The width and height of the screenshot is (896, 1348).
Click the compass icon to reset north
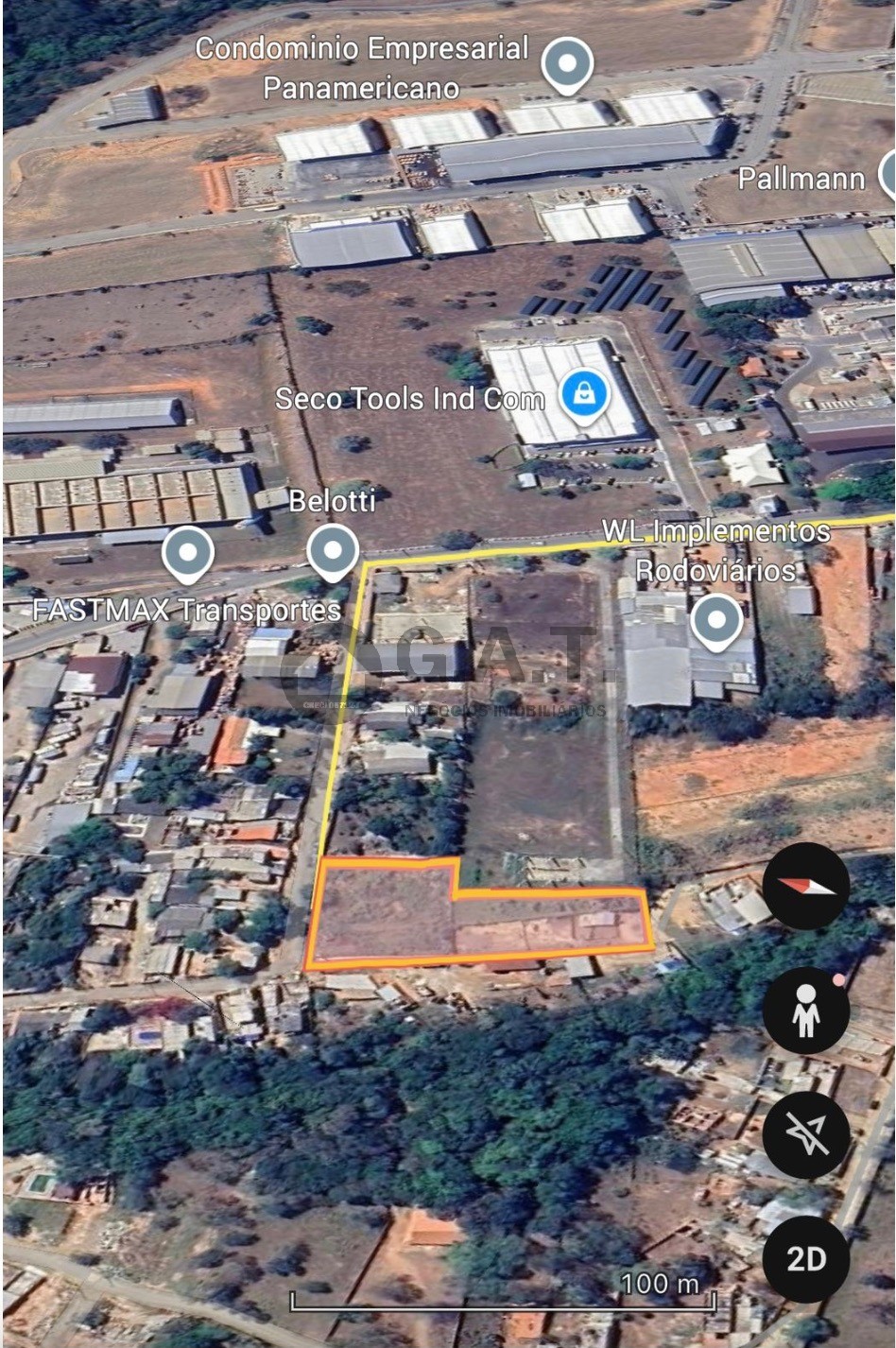click(806, 887)
